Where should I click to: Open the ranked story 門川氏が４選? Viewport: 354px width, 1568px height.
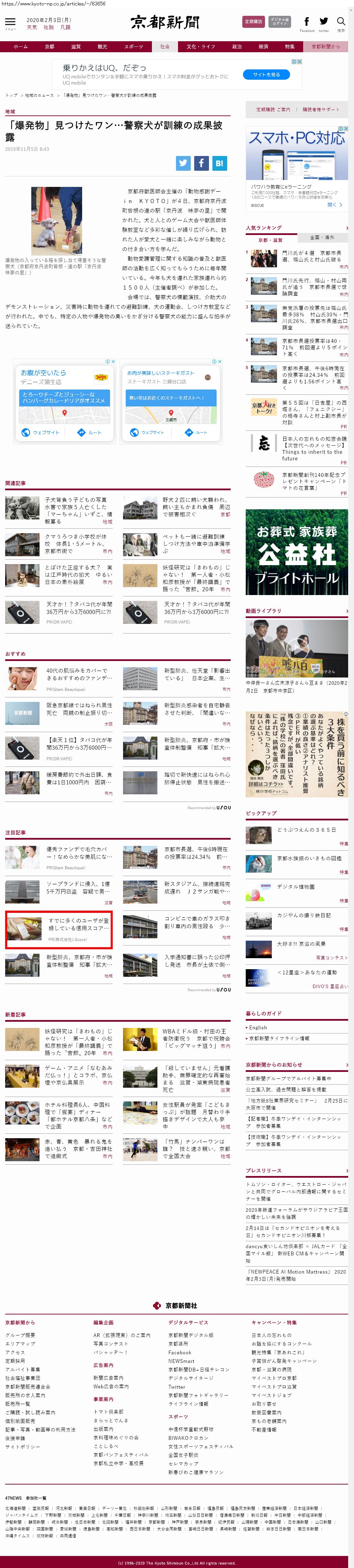311,256
